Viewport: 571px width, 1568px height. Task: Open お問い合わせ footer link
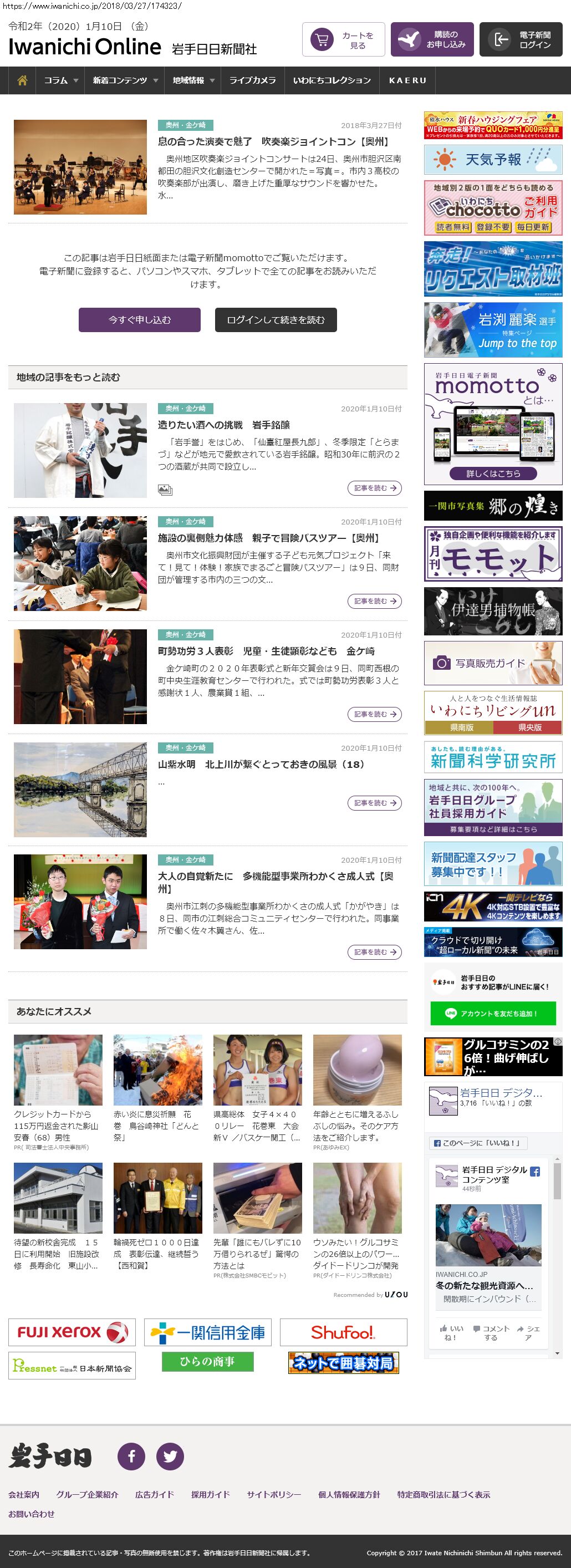[31, 1514]
